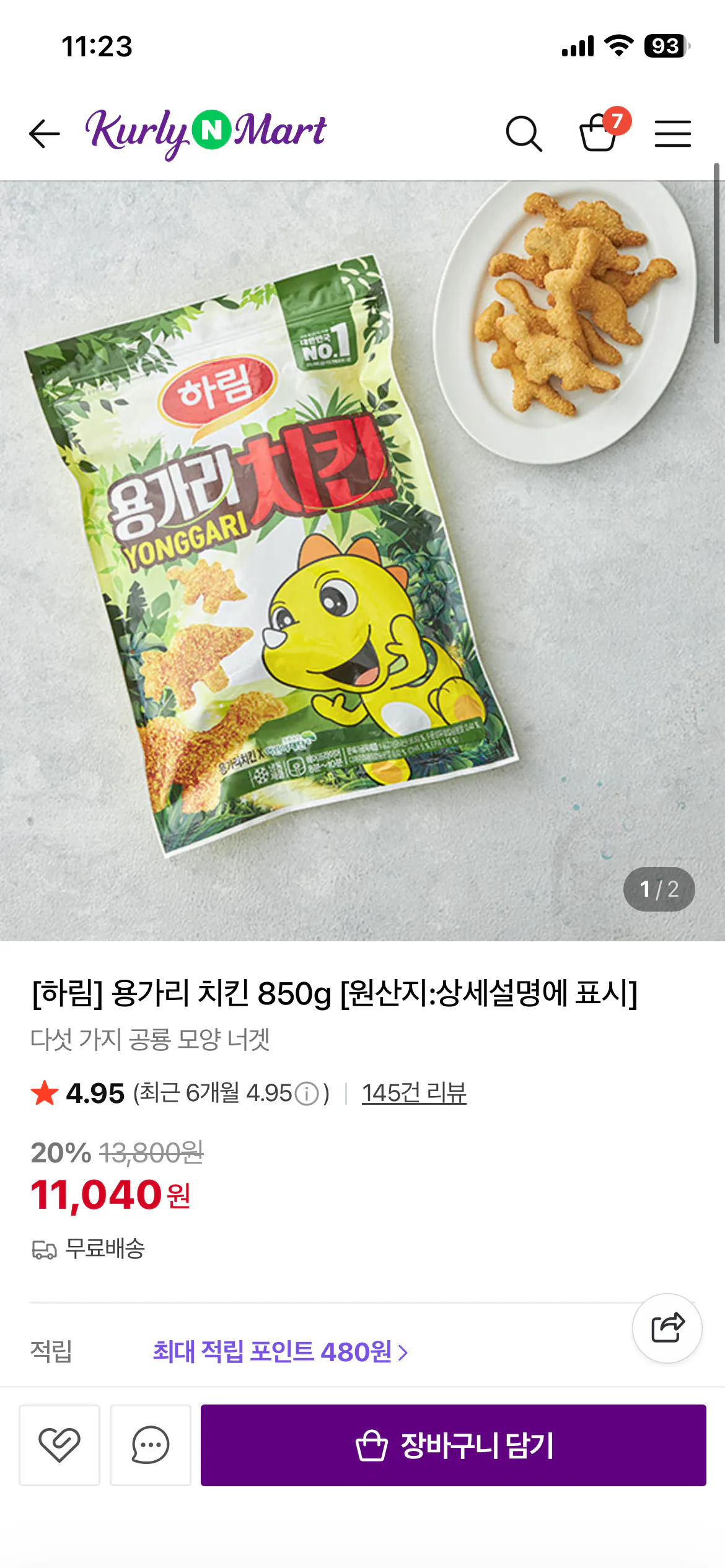This screenshot has width=725, height=1568.
Task: Open the hamburger menu icon
Action: (x=673, y=133)
